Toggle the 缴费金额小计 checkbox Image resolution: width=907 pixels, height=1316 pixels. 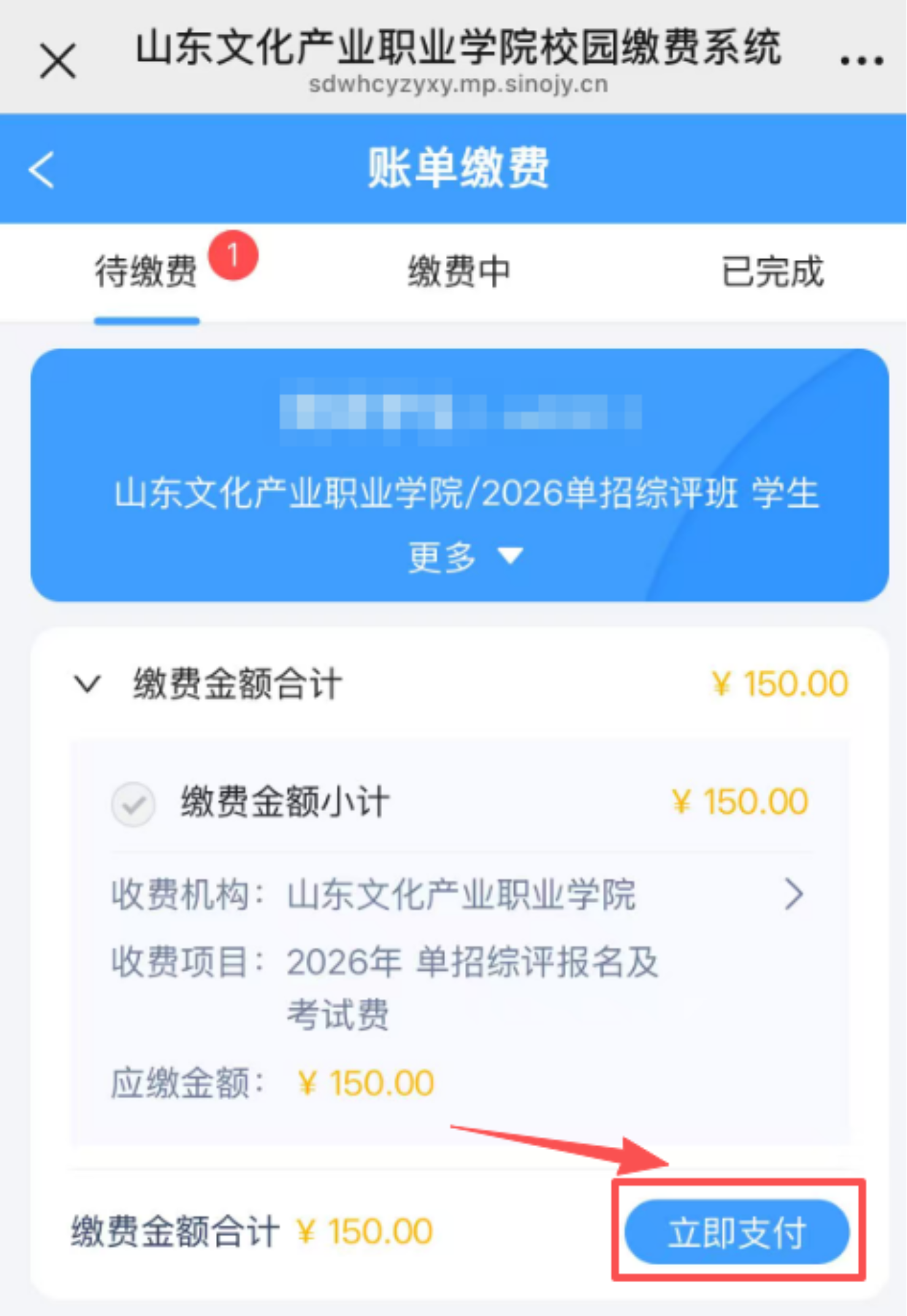pos(133,804)
